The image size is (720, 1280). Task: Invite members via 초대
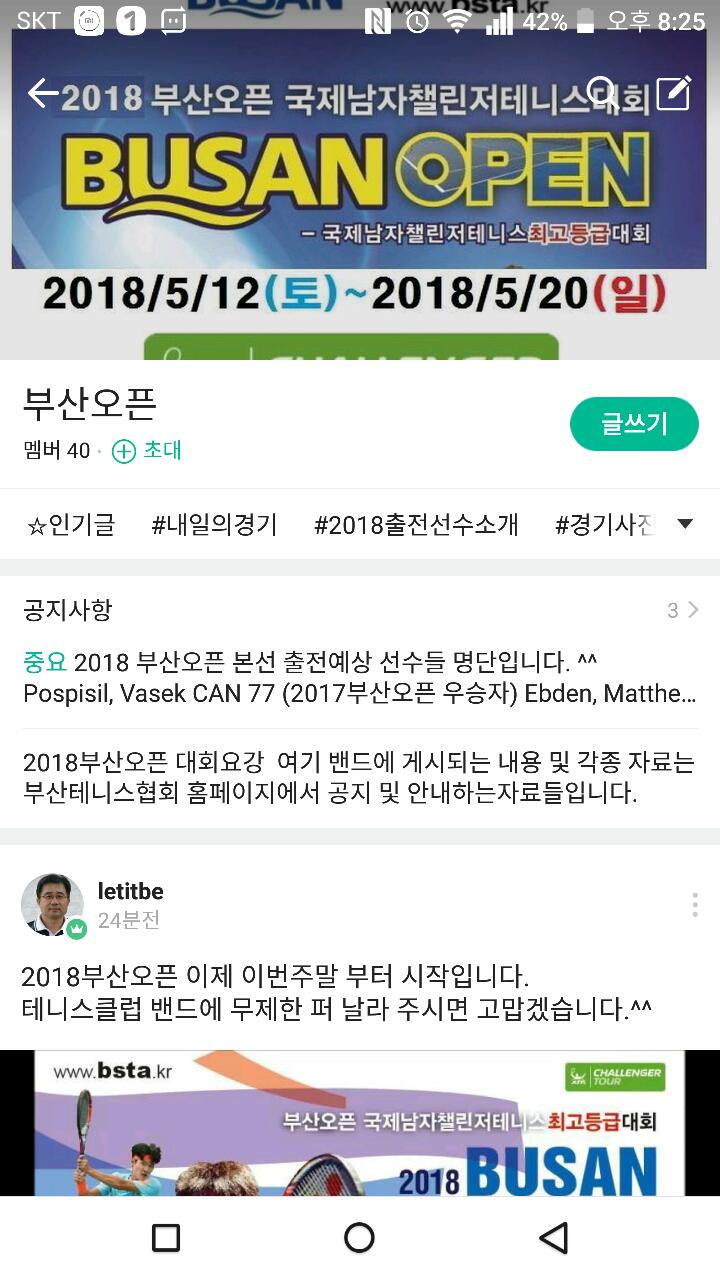click(147, 450)
